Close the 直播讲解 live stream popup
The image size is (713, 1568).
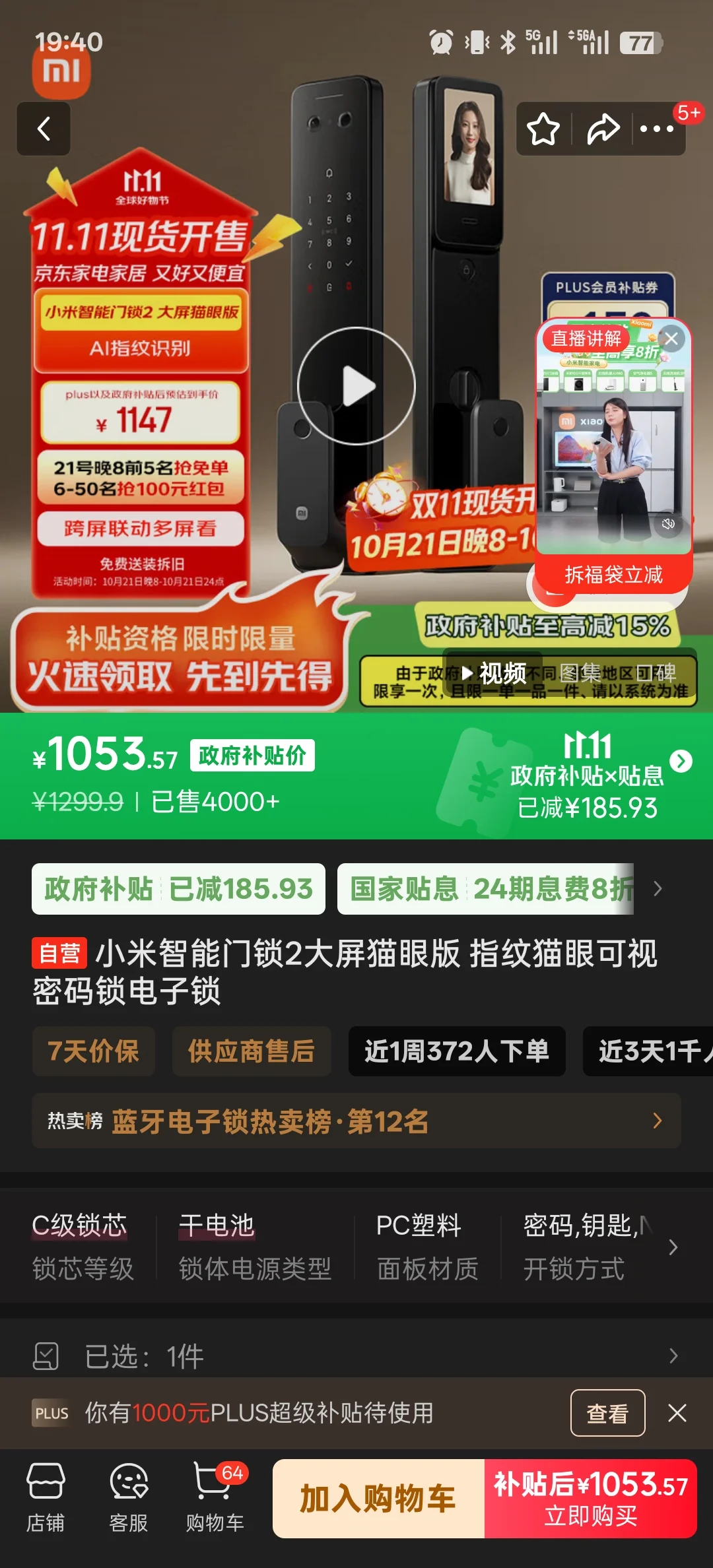click(671, 339)
